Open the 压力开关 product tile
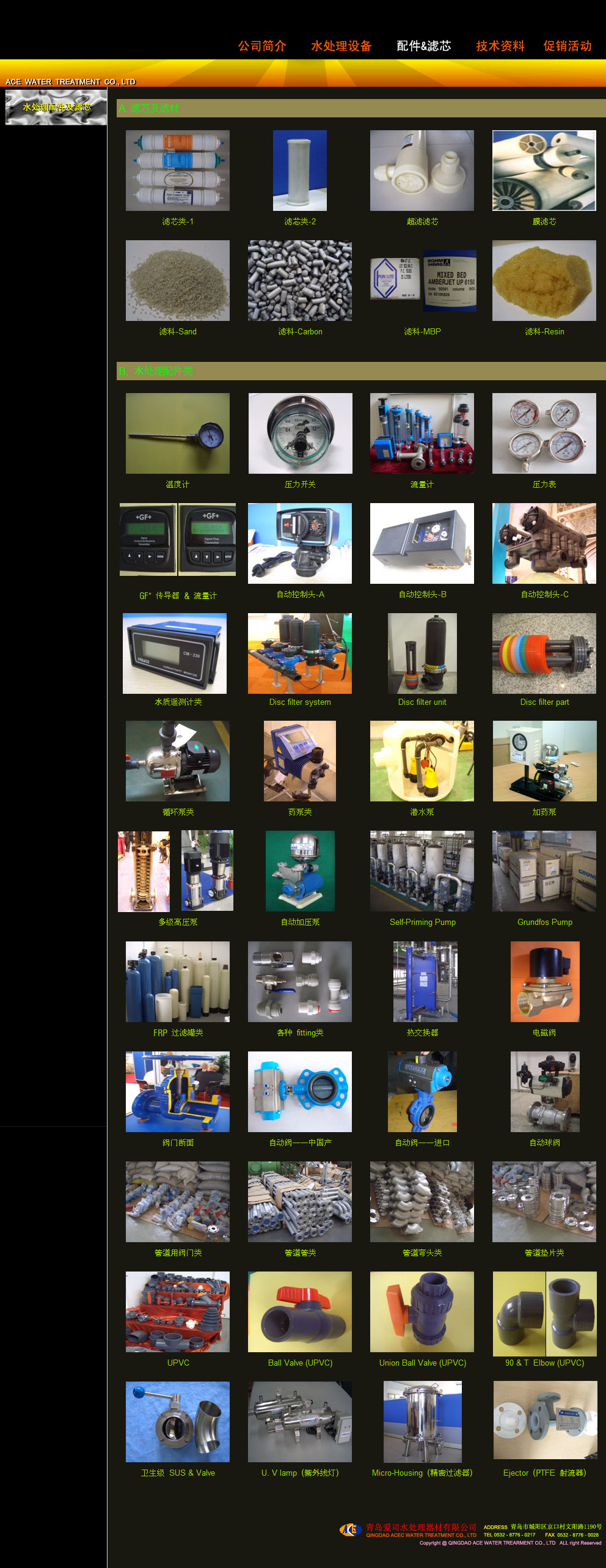Viewport: 606px width, 1568px height. (x=300, y=433)
